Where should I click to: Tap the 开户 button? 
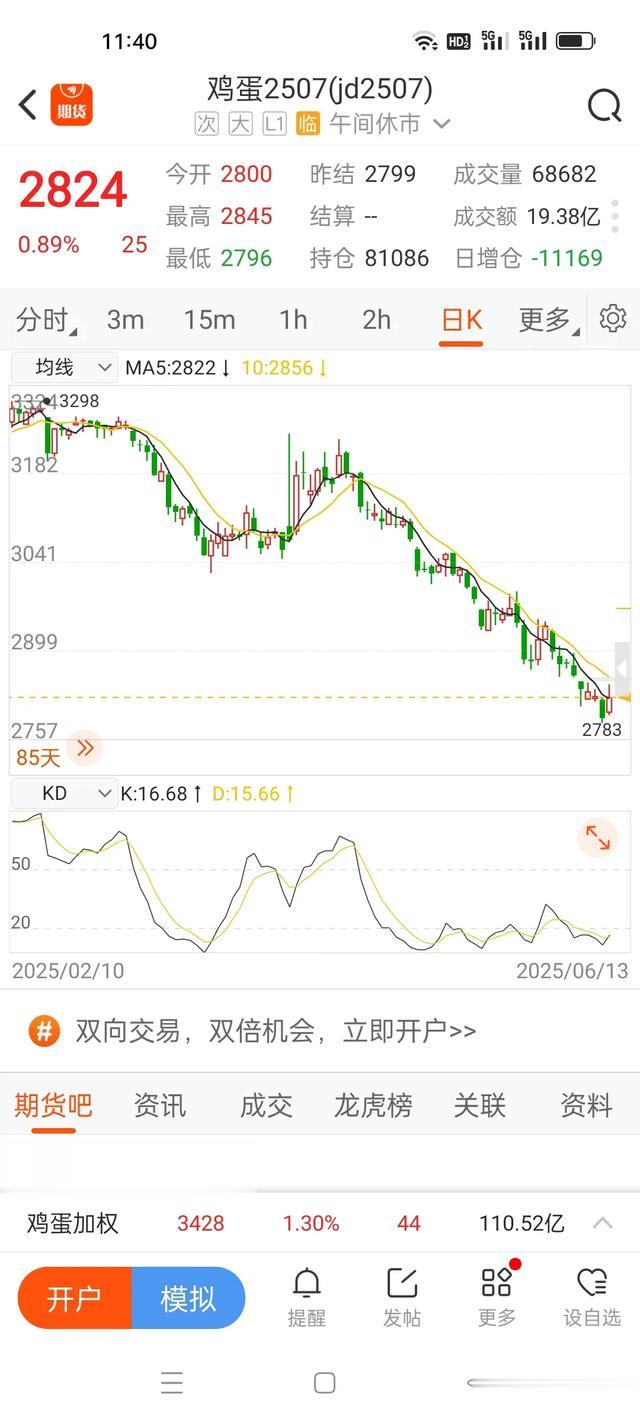click(75, 1298)
